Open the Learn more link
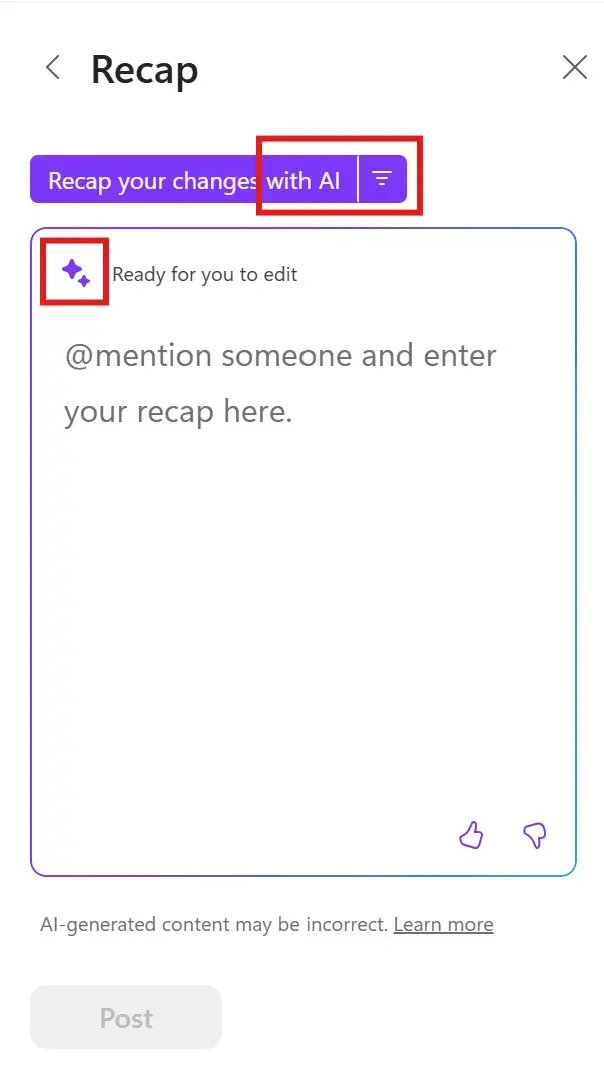 click(443, 925)
